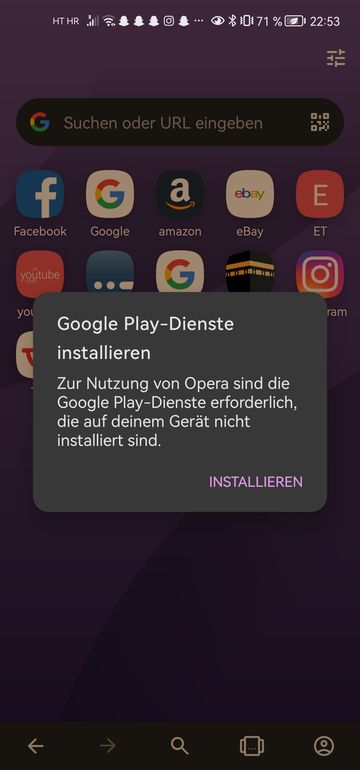Open search from the bottom bar
Screen dimensions: 360x770
[180, 746]
